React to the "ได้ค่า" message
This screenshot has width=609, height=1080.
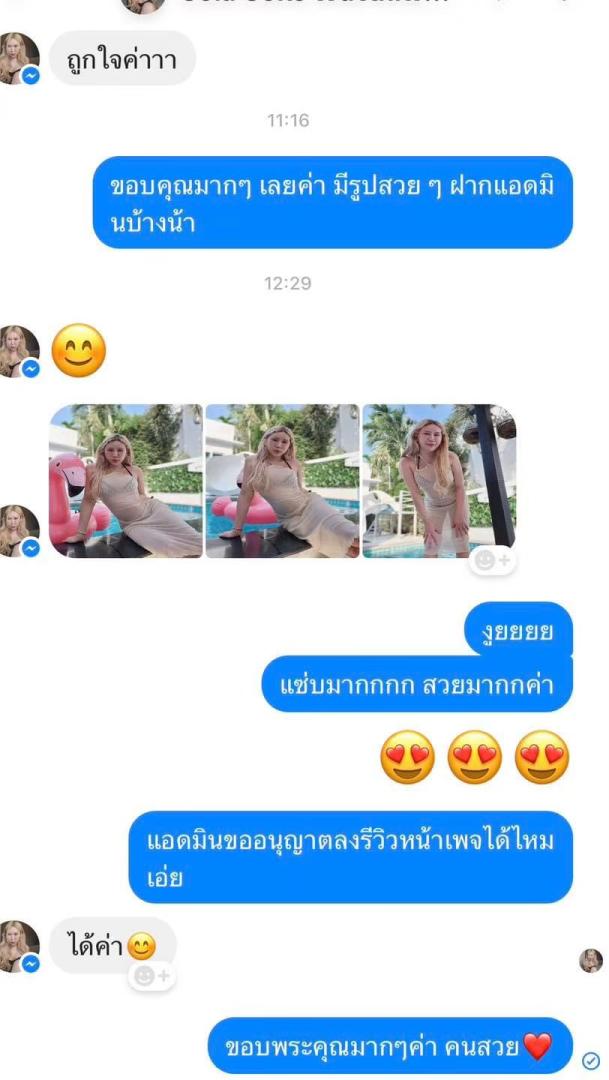[x=152, y=976]
